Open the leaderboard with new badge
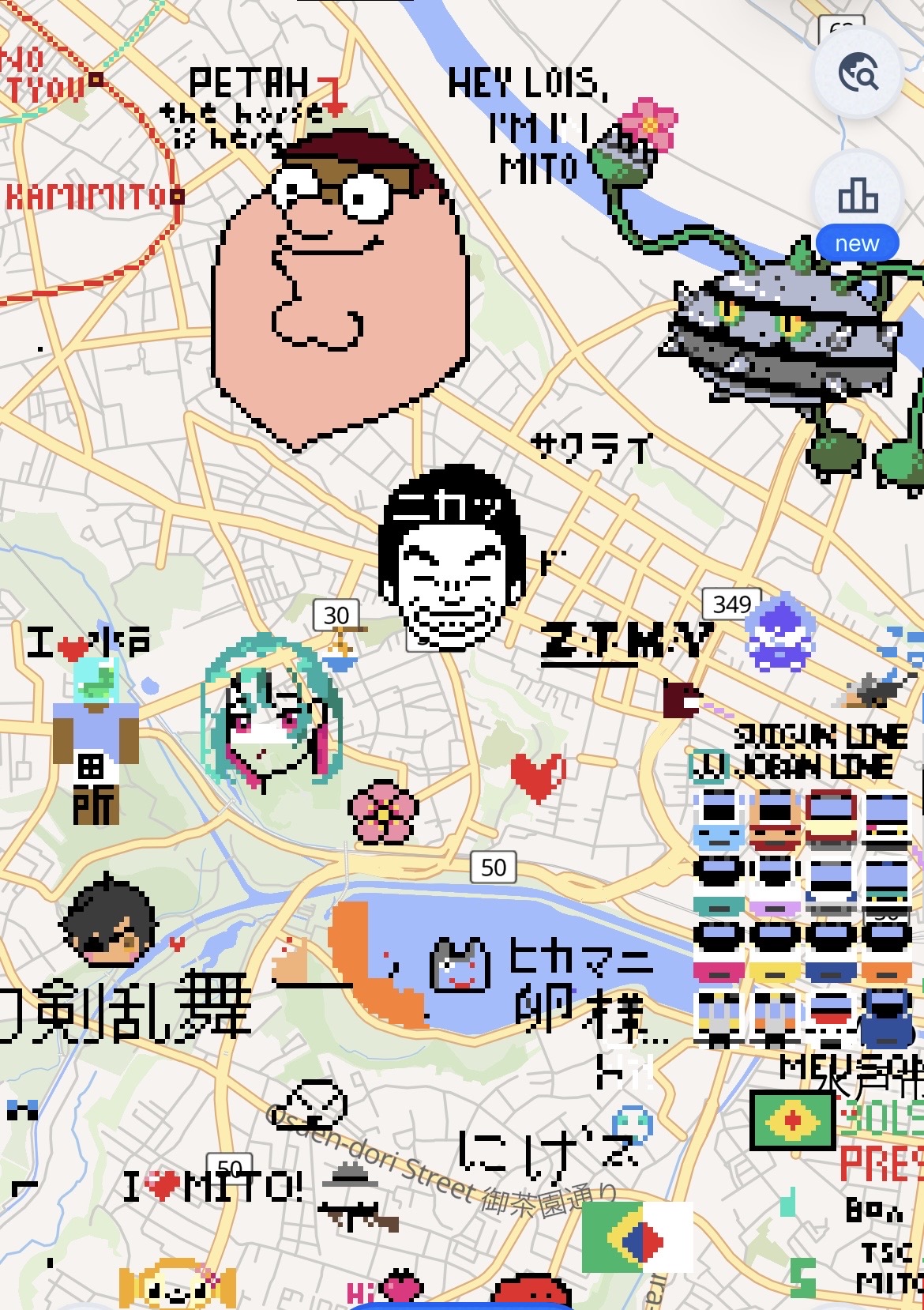 857,198
